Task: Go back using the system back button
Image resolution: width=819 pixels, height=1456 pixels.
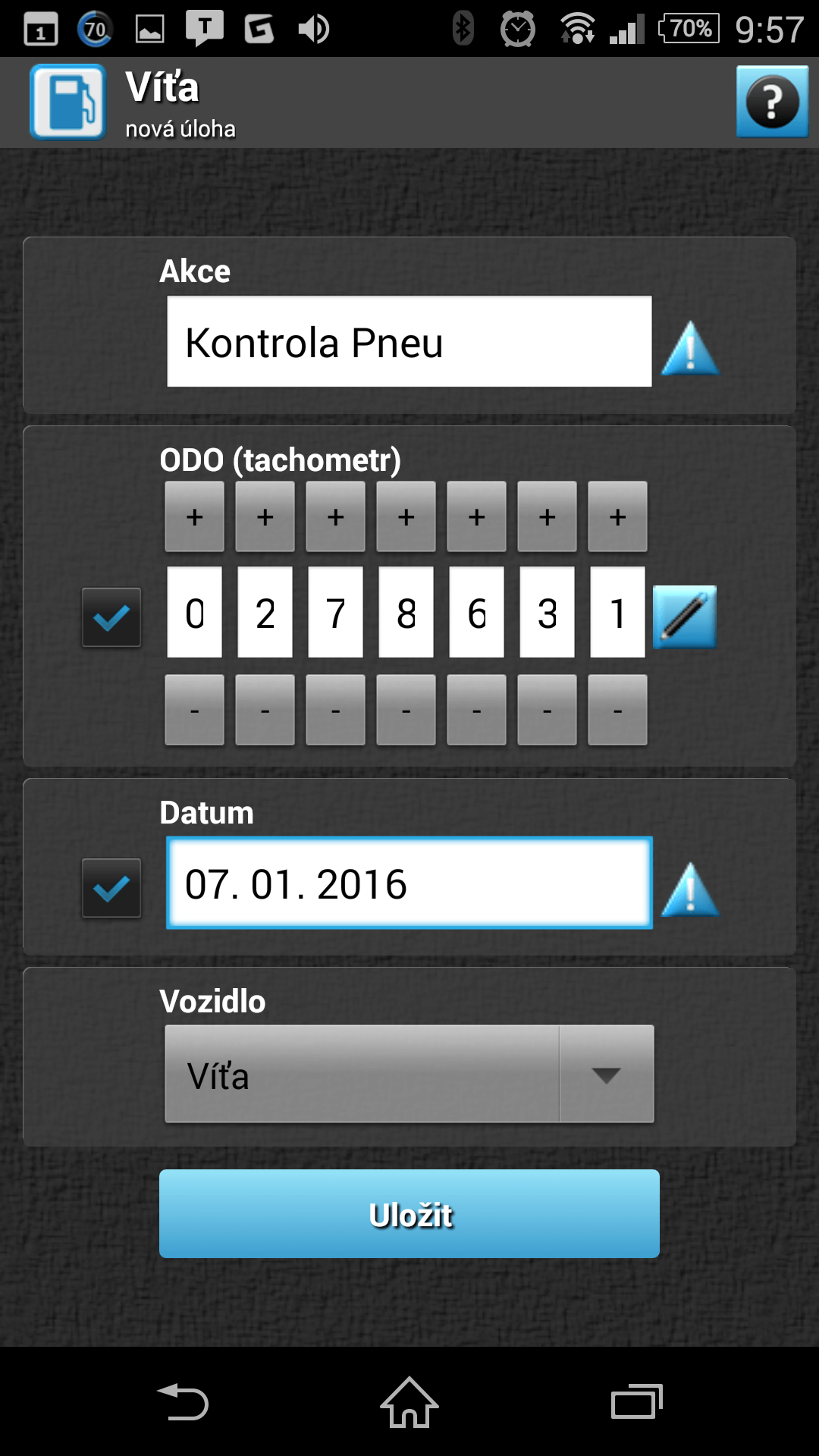Action: (x=182, y=1401)
